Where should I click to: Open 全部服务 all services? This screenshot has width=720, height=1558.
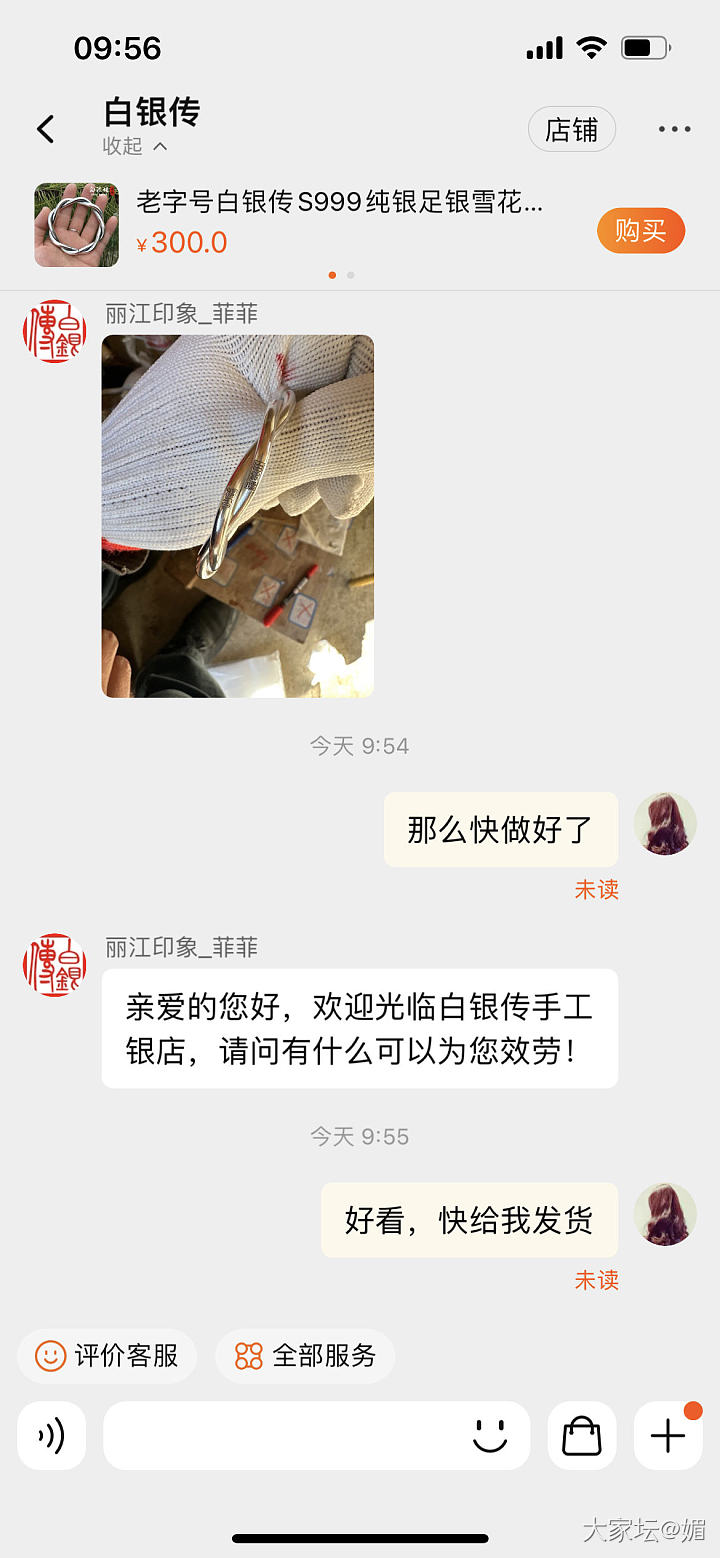(x=305, y=1355)
